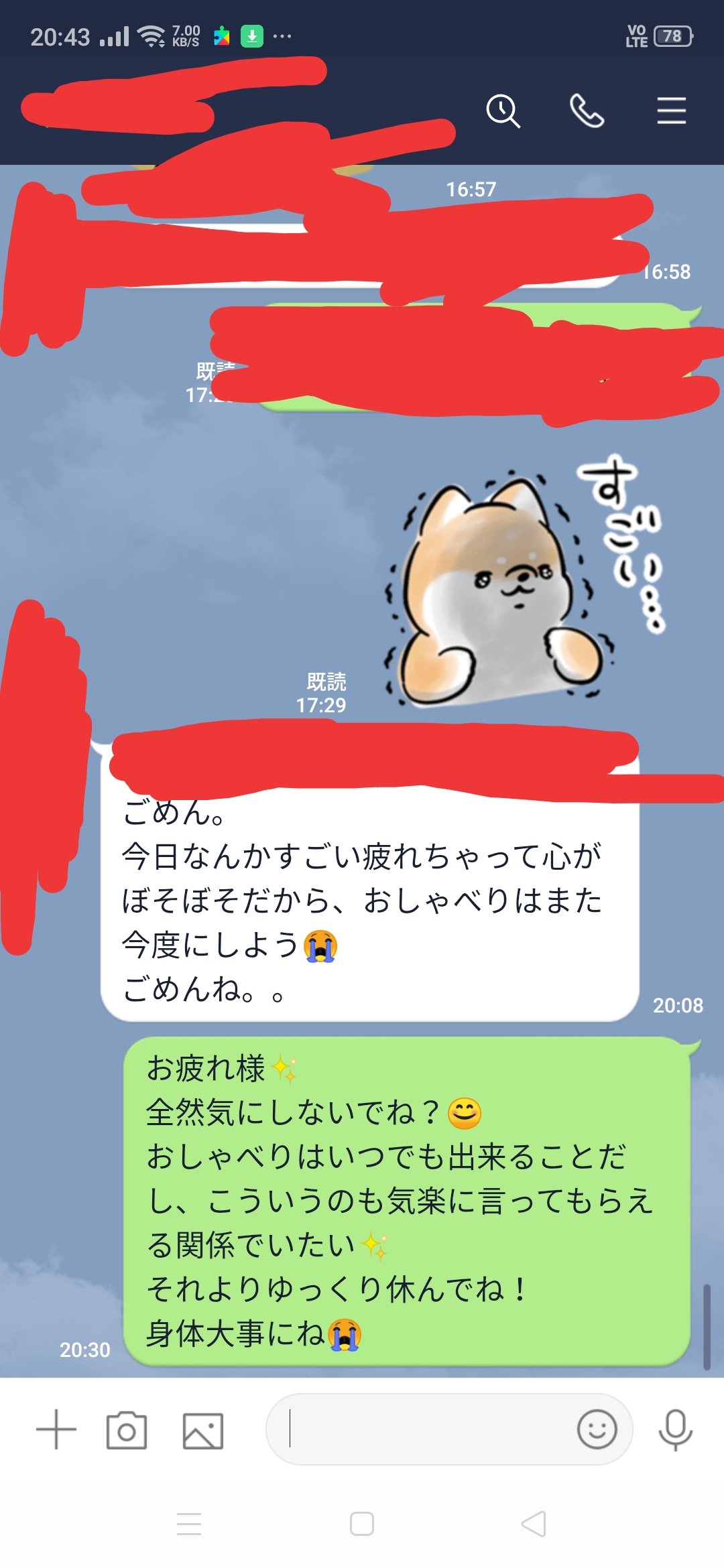
Task: Open the emoji and sticker picker
Action: pos(597,1429)
